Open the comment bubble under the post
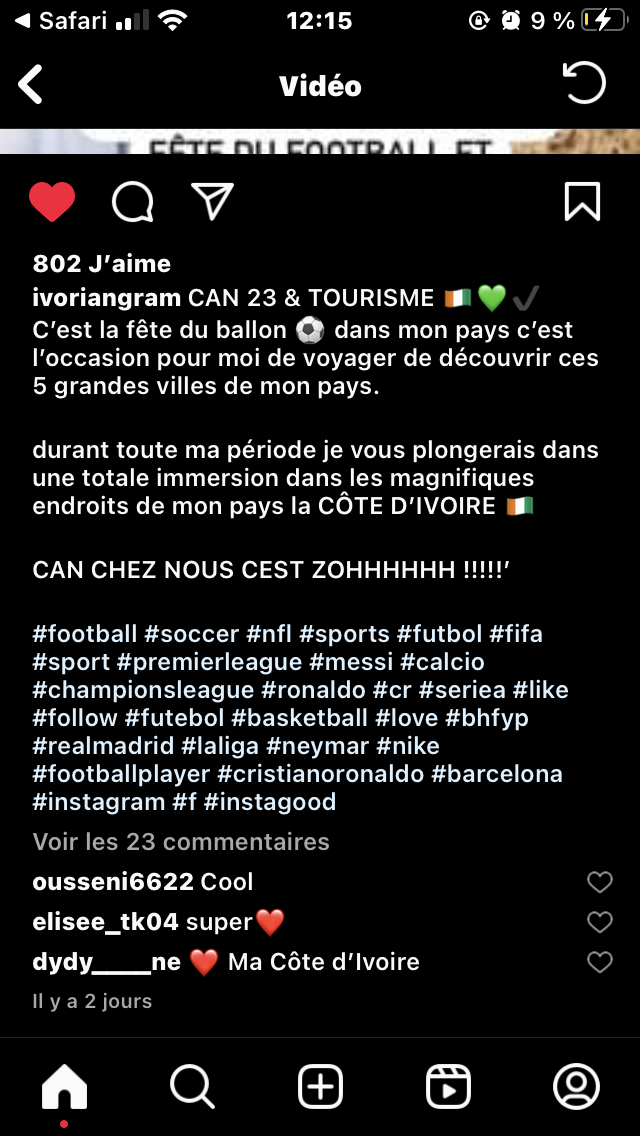Image resolution: width=640 pixels, height=1136 pixels. point(132,202)
